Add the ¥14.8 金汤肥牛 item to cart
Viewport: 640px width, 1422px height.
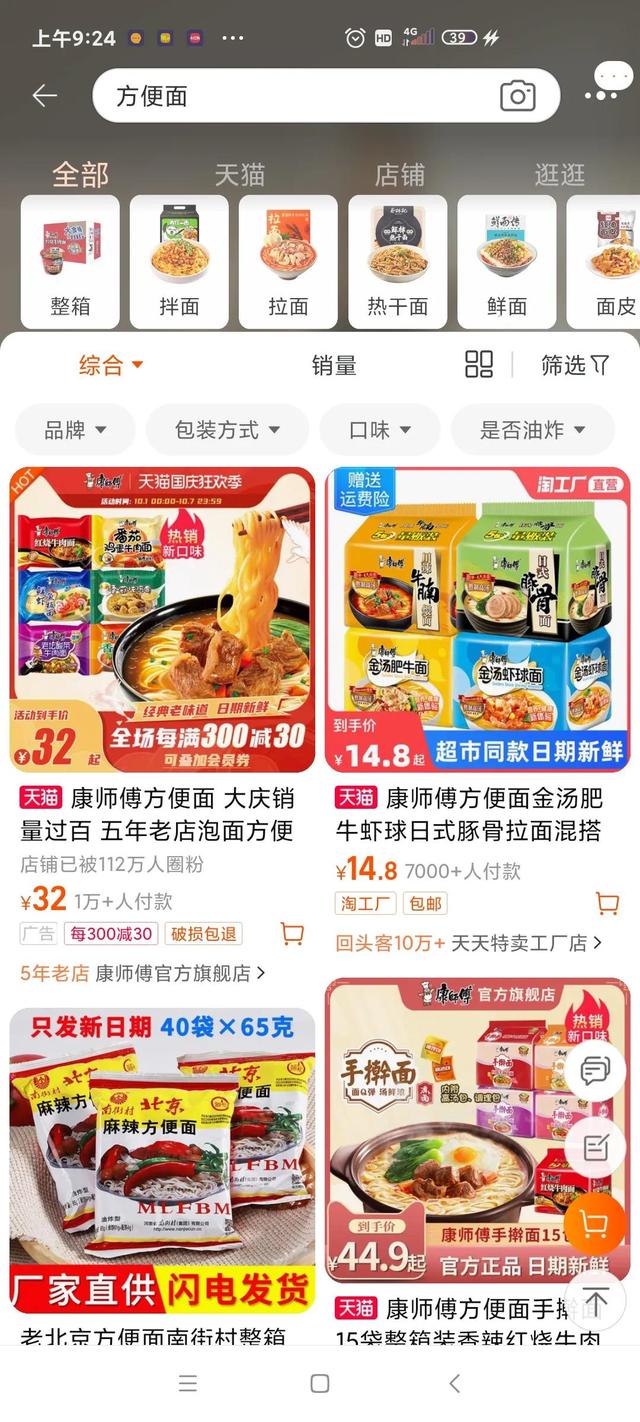click(x=607, y=904)
